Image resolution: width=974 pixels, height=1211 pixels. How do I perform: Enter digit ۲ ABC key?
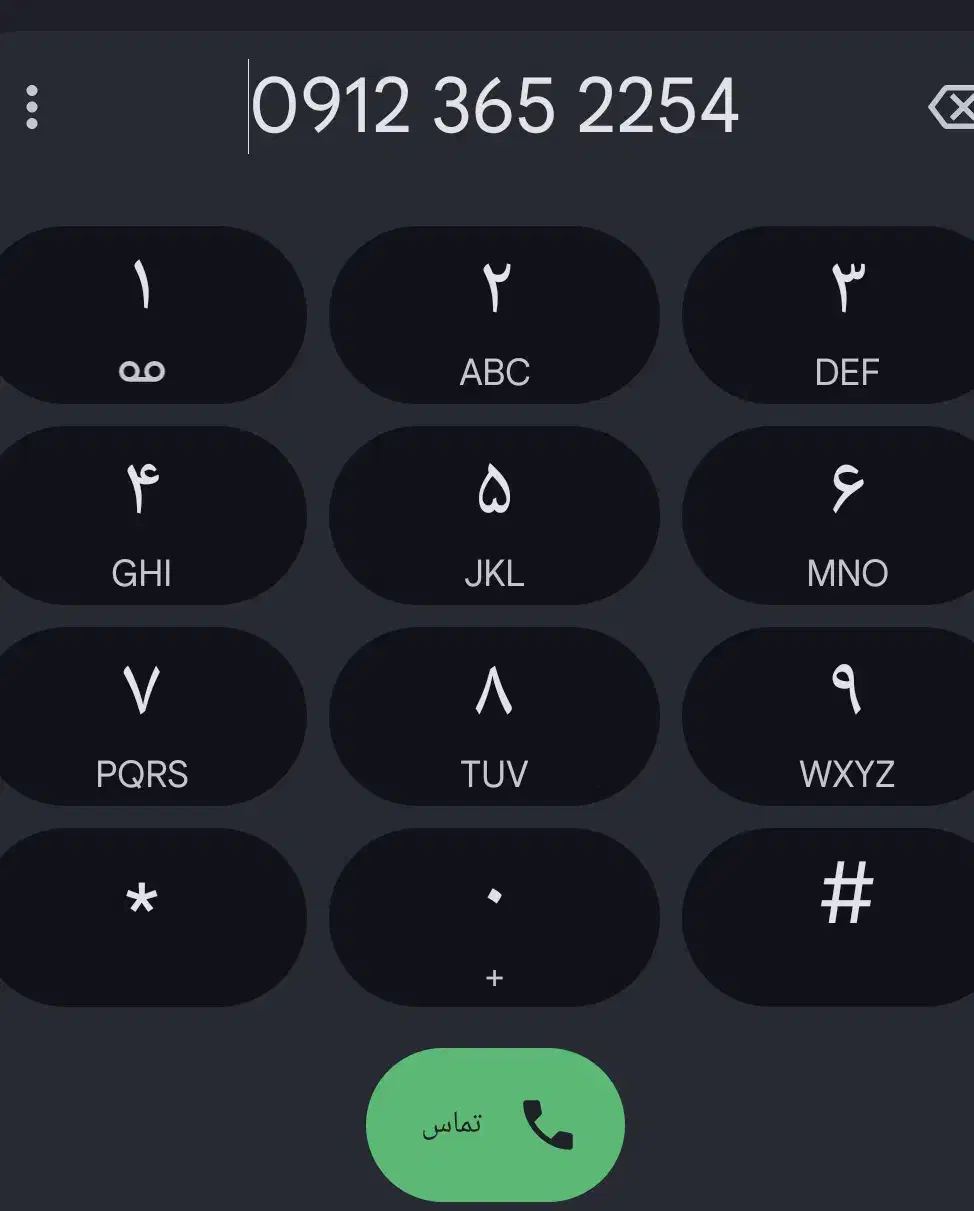click(x=494, y=315)
